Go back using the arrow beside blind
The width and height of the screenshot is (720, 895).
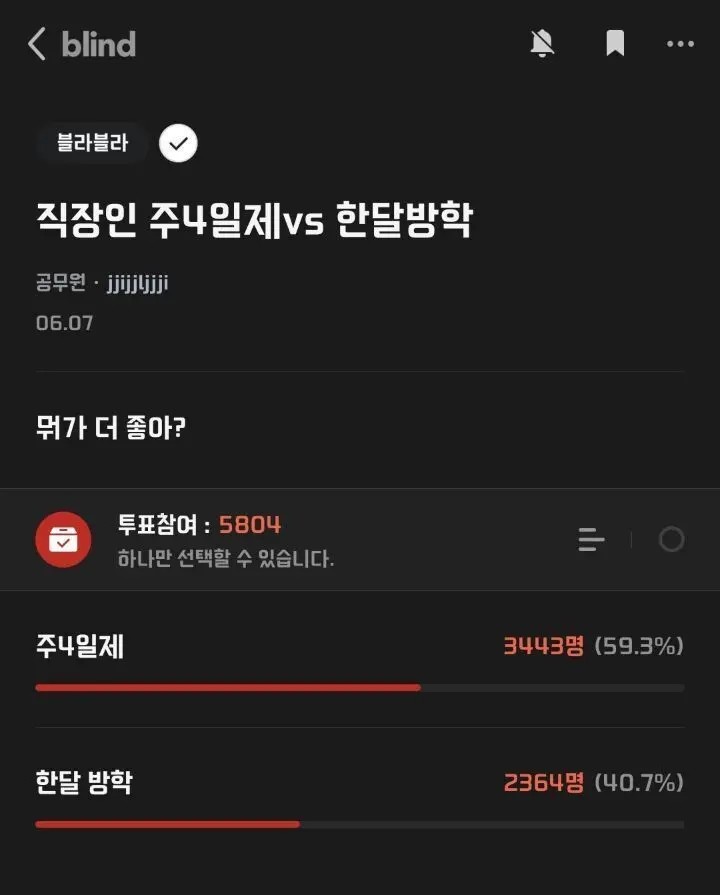pos(37,44)
